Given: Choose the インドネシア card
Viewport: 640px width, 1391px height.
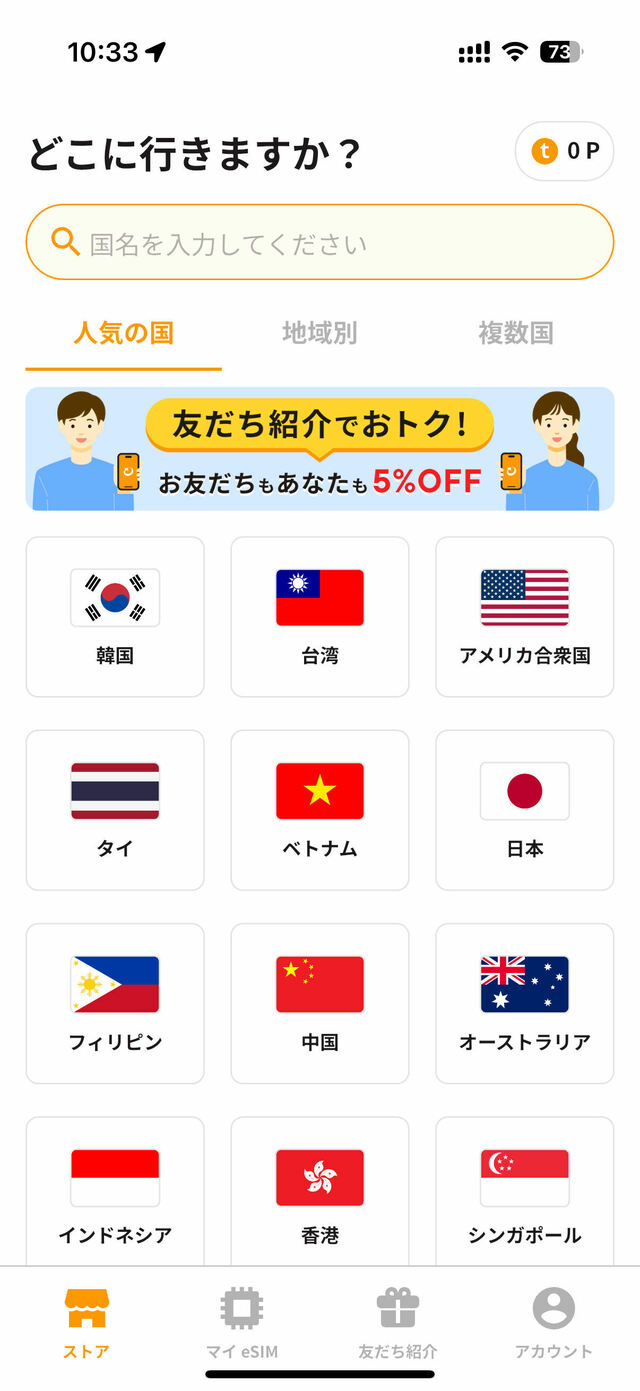Looking at the screenshot, I should (x=115, y=1192).
